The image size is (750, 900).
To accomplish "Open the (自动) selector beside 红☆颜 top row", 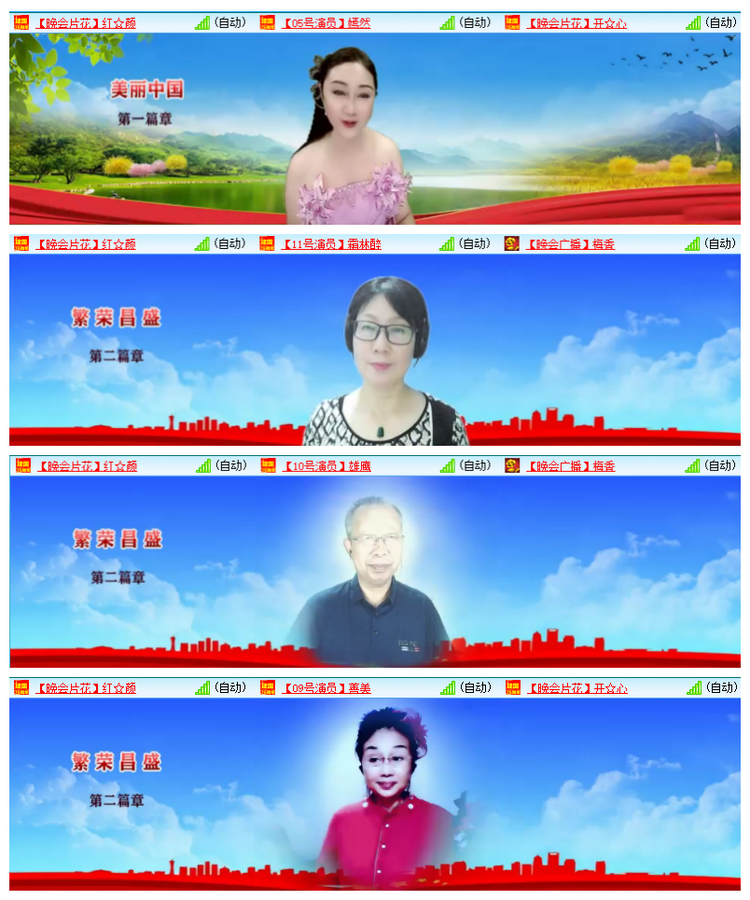I will 227,16.
